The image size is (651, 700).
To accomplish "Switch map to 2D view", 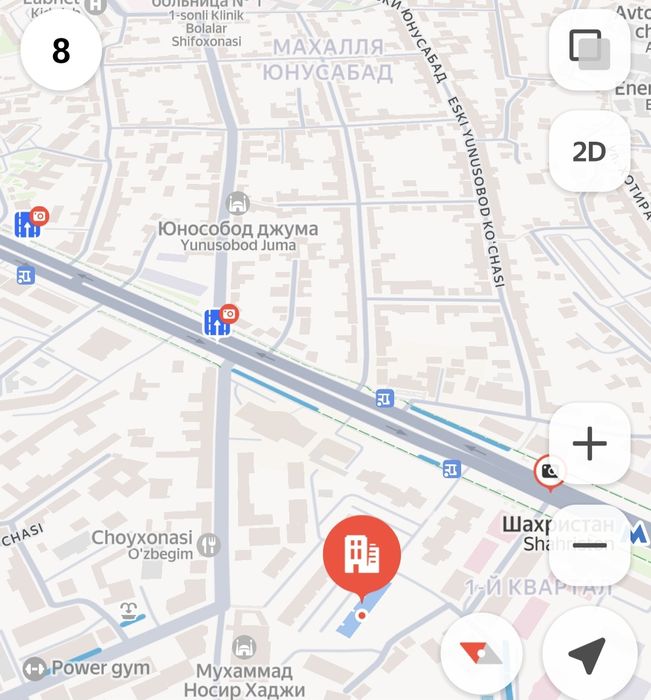I will (589, 152).
